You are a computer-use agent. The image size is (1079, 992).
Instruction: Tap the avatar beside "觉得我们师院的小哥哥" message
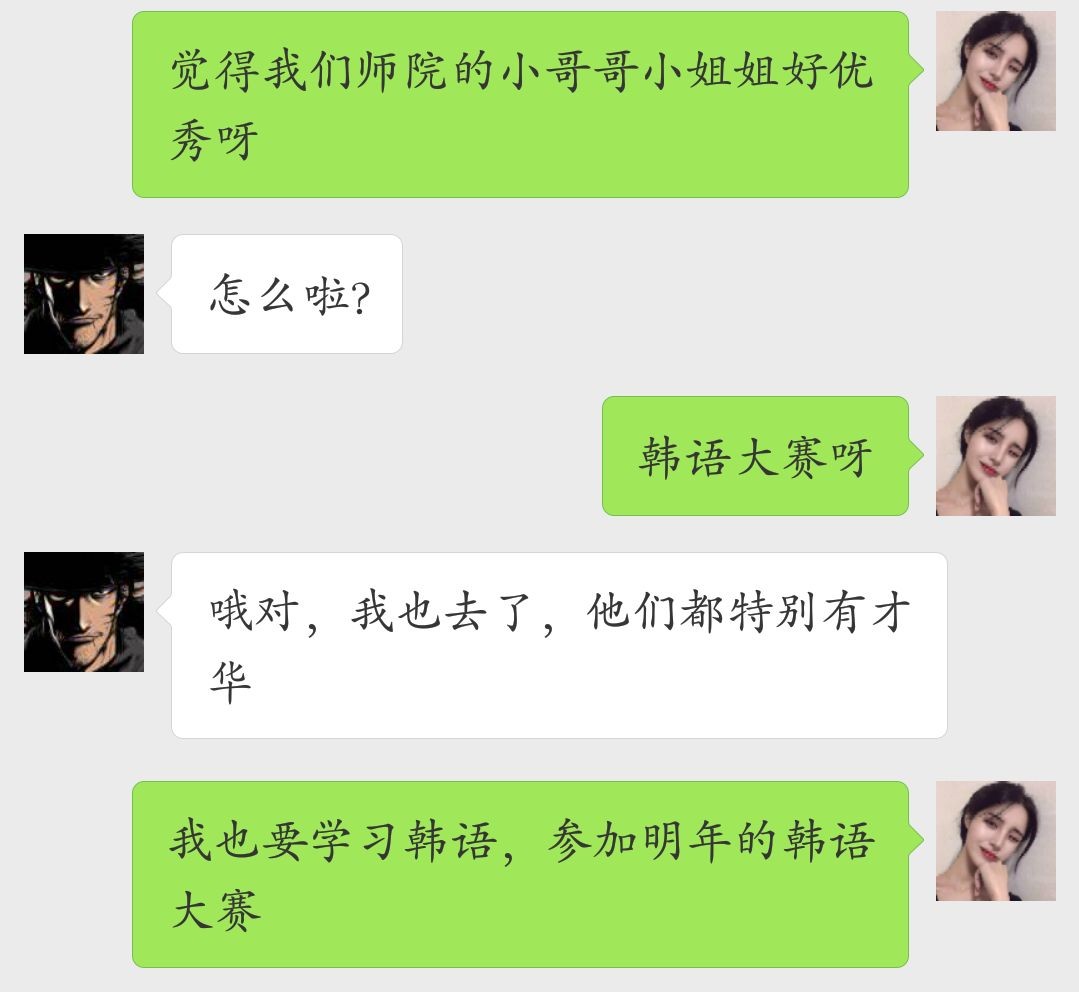pyautogui.click(x=995, y=71)
